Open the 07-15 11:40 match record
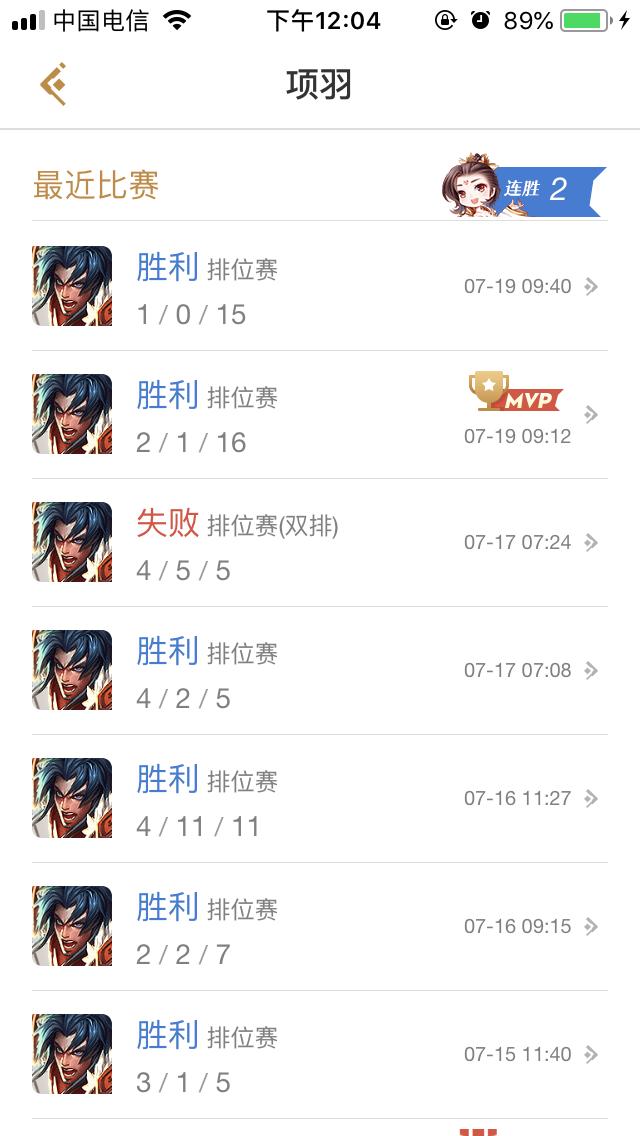640x1136 pixels. click(320, 1055)
